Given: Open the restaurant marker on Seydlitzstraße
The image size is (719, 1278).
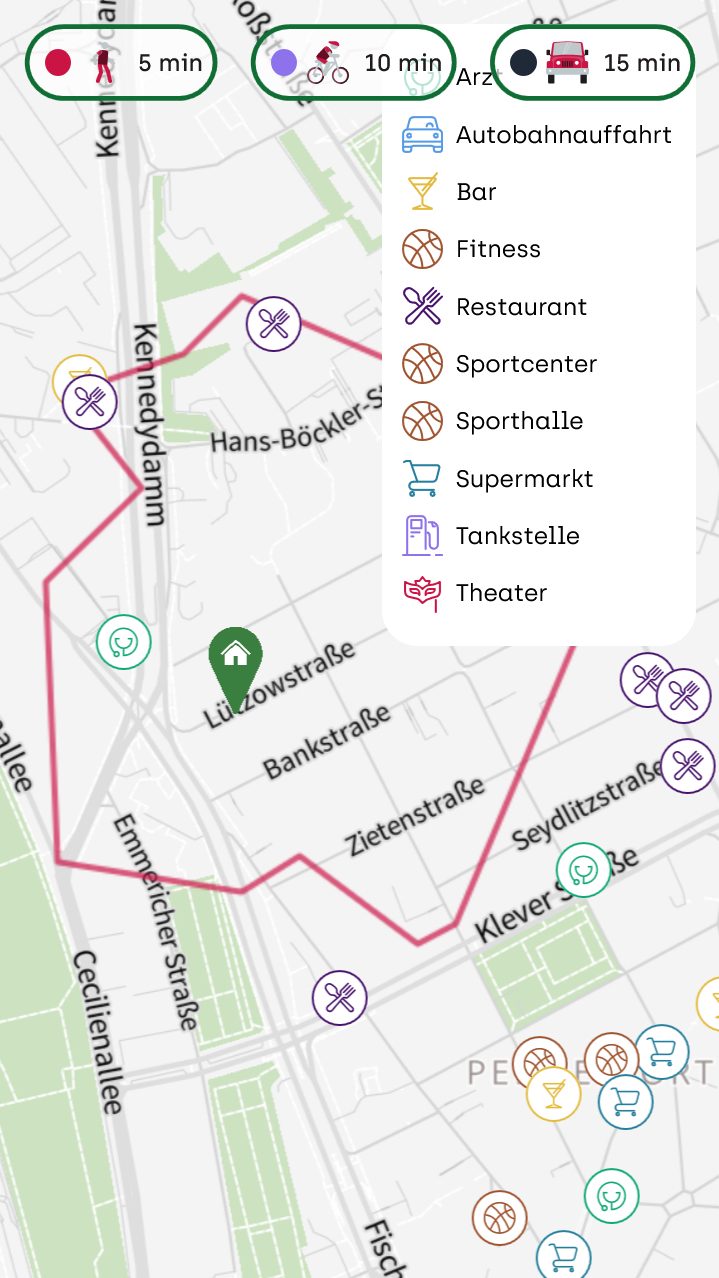Looking at the screenshot, I should [687, 766].
